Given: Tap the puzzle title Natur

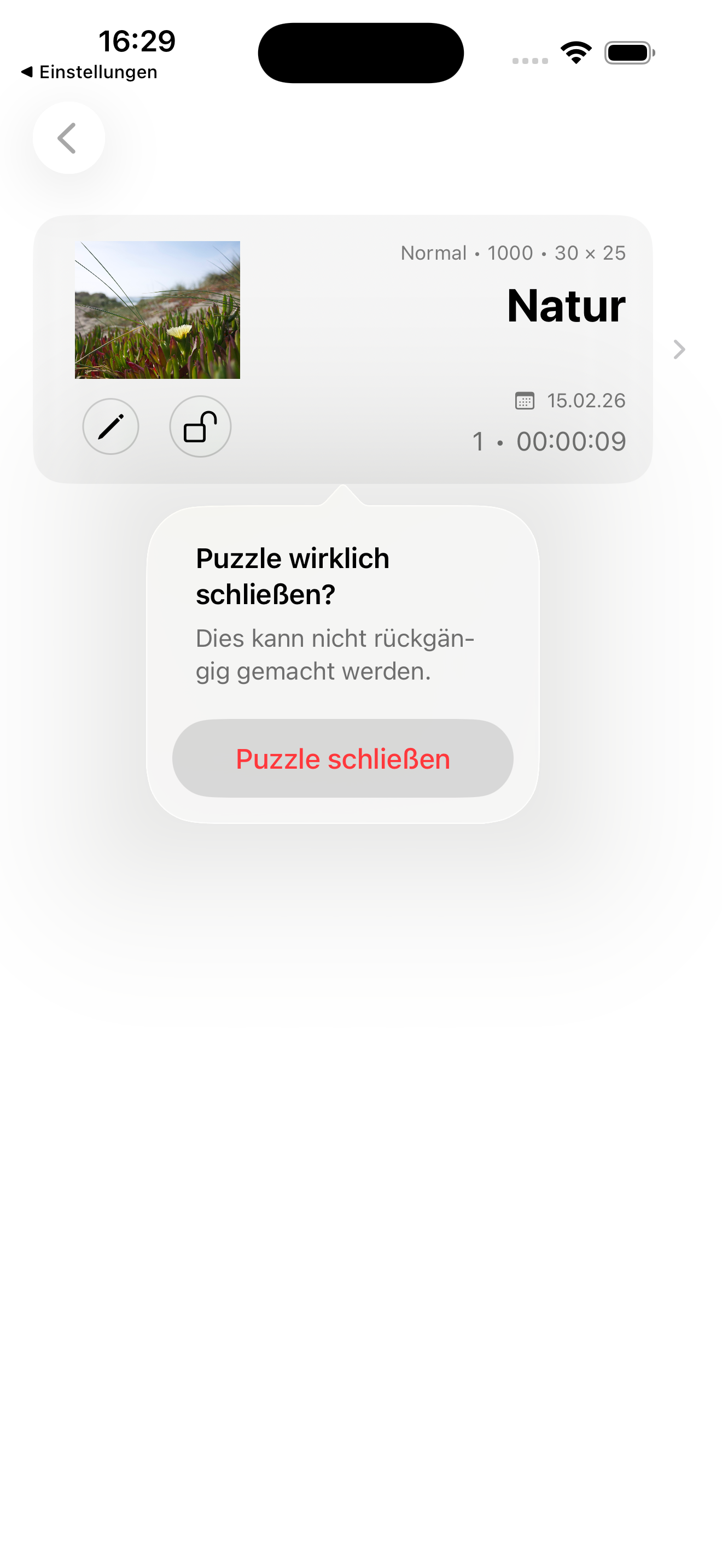Looking at the screenshot, I should point(566,306).
